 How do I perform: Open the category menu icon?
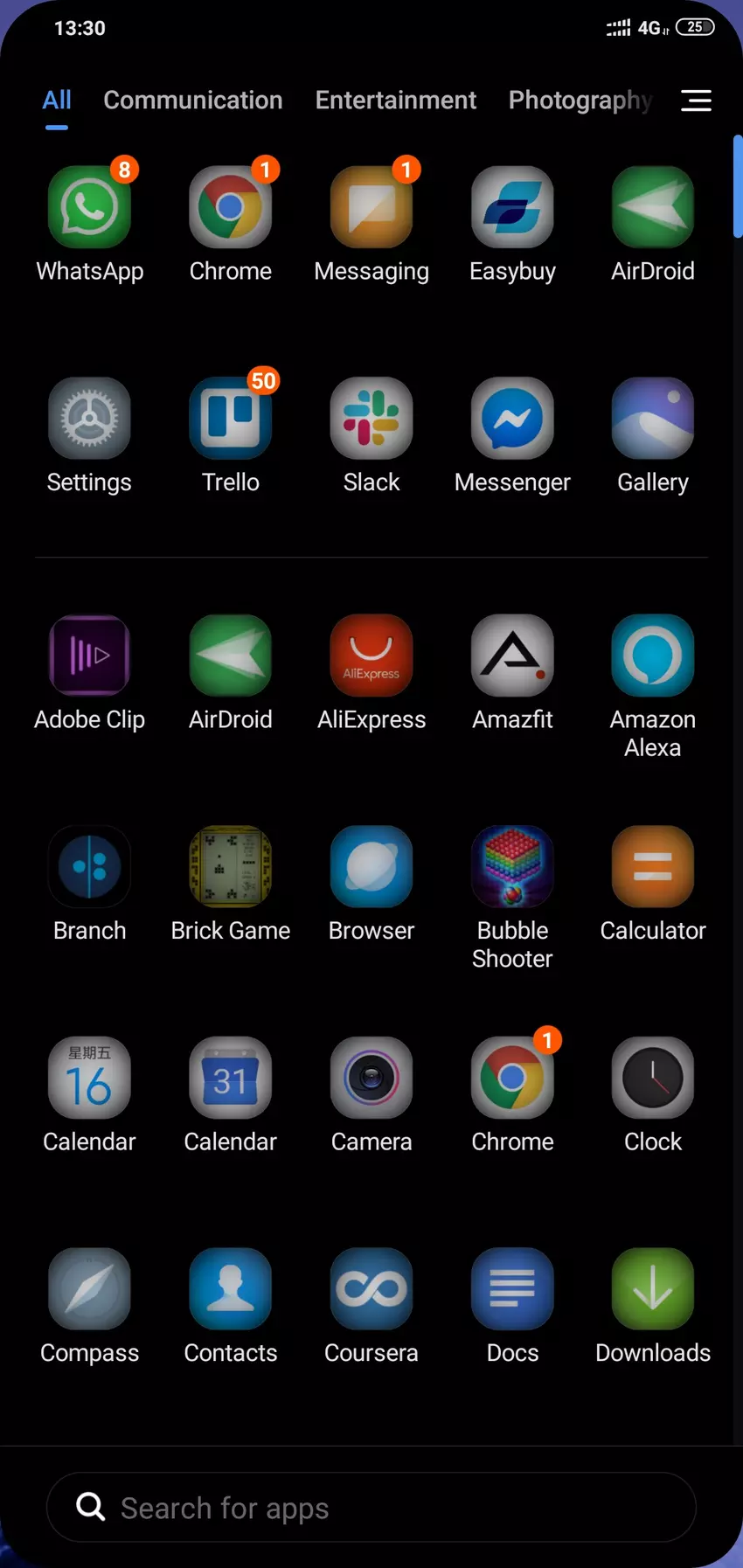[x=696, y=101]
